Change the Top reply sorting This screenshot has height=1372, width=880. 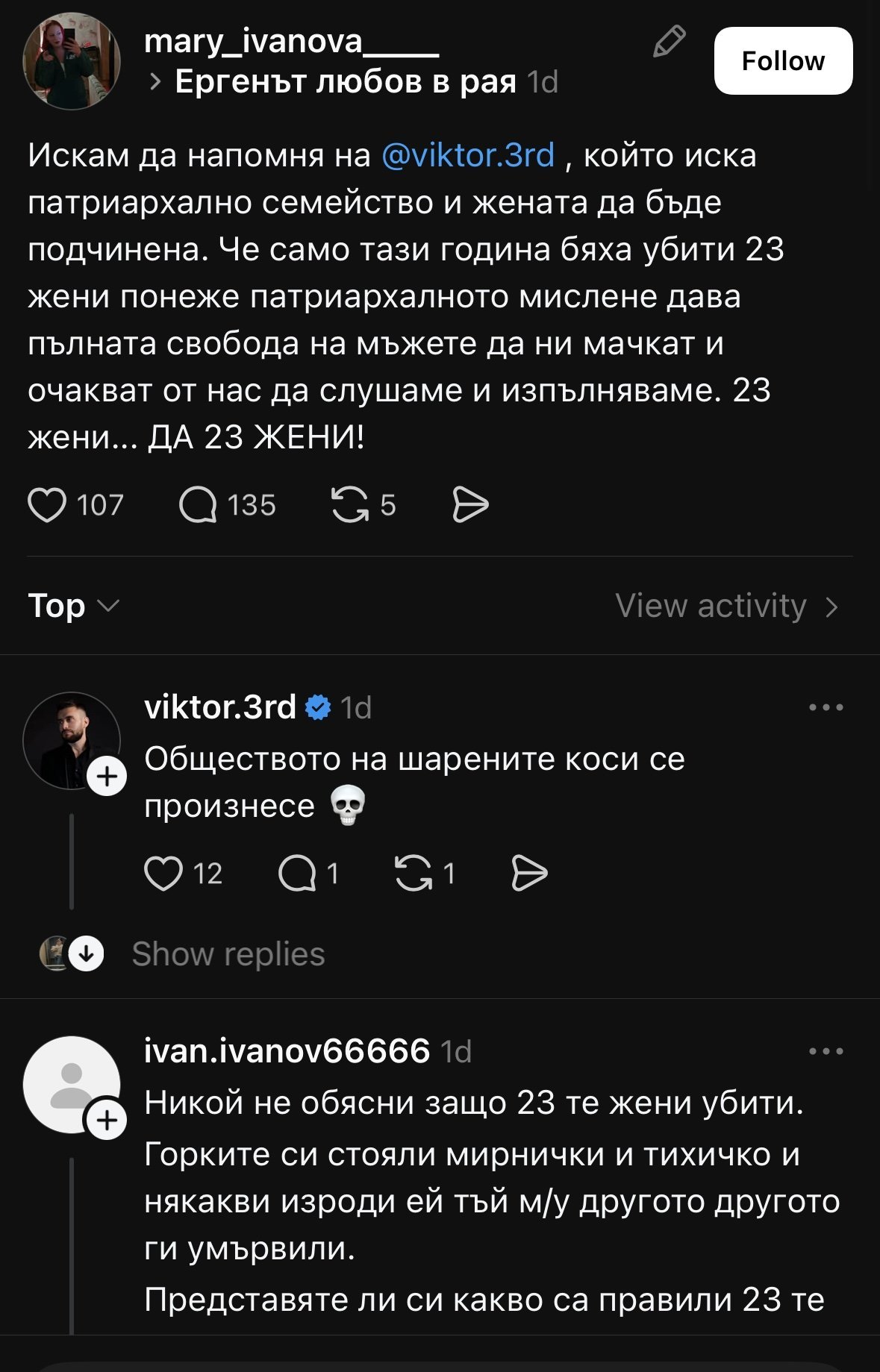point(73,606)
